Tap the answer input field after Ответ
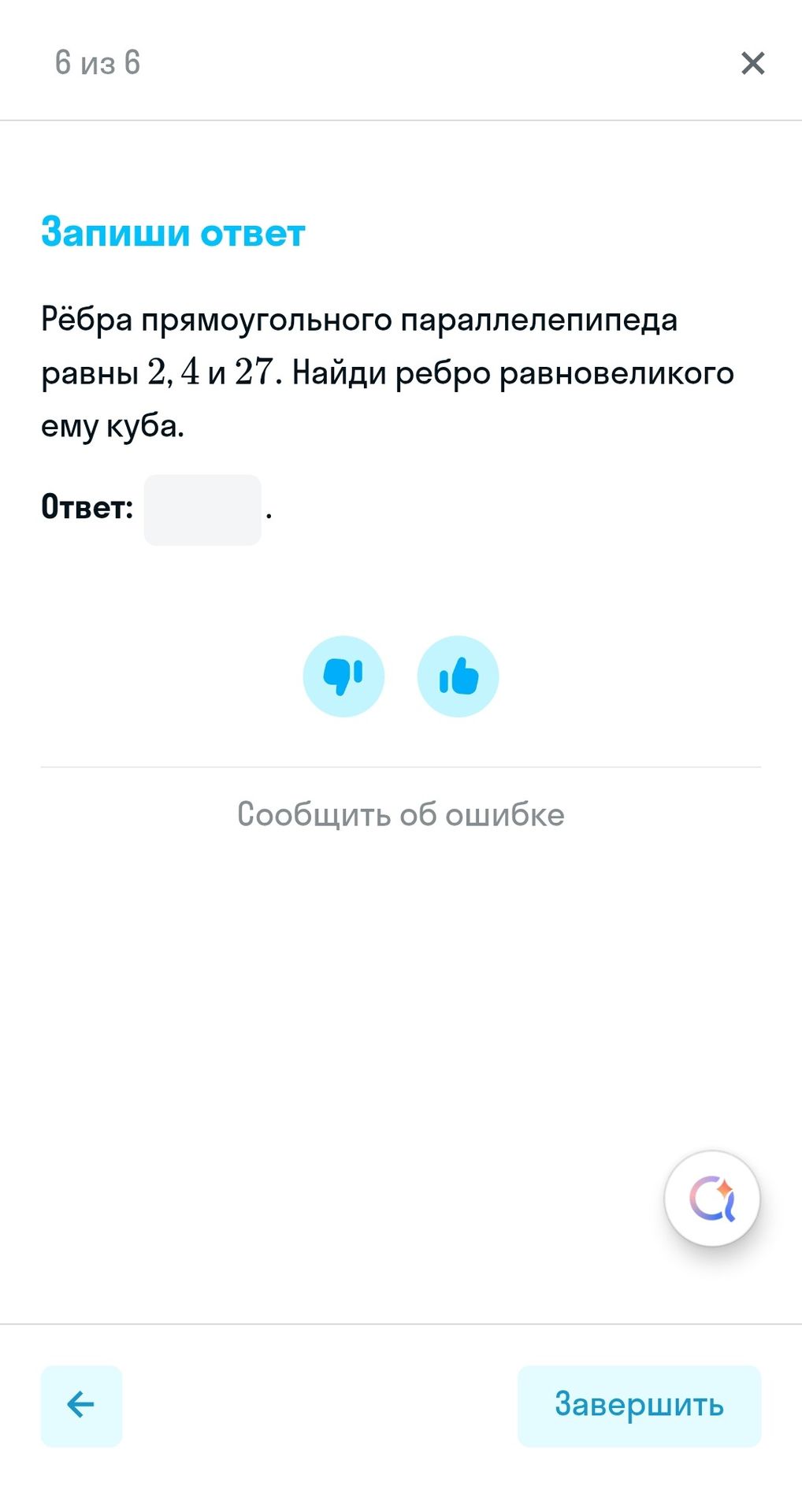This screenshot has width=802, height=1512. click(x=202, y=510)
